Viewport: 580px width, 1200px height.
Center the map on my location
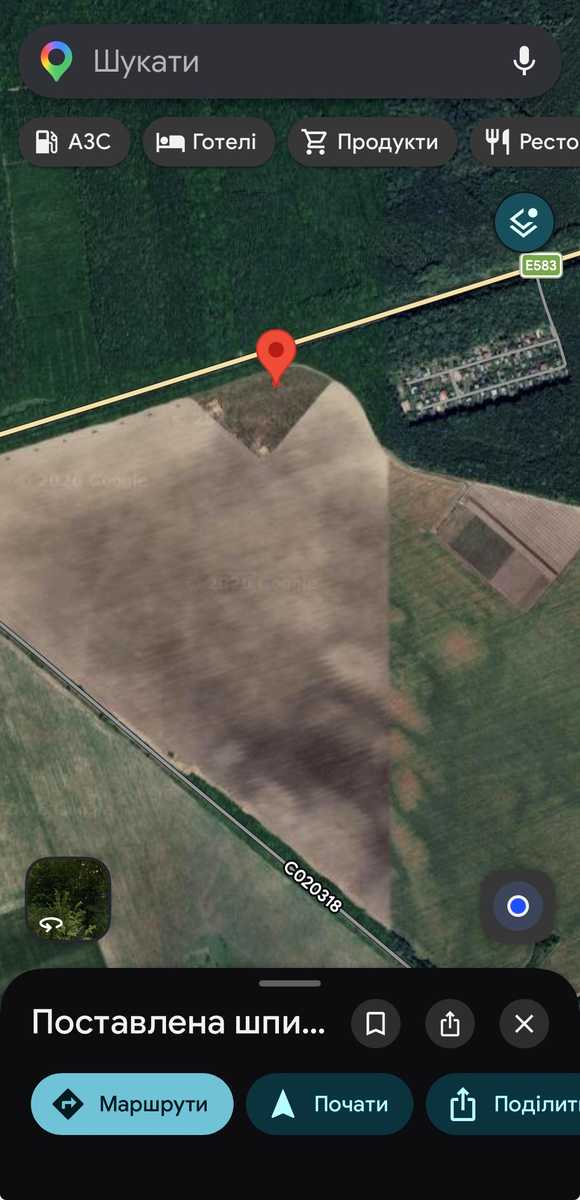[x=517, y=906]
